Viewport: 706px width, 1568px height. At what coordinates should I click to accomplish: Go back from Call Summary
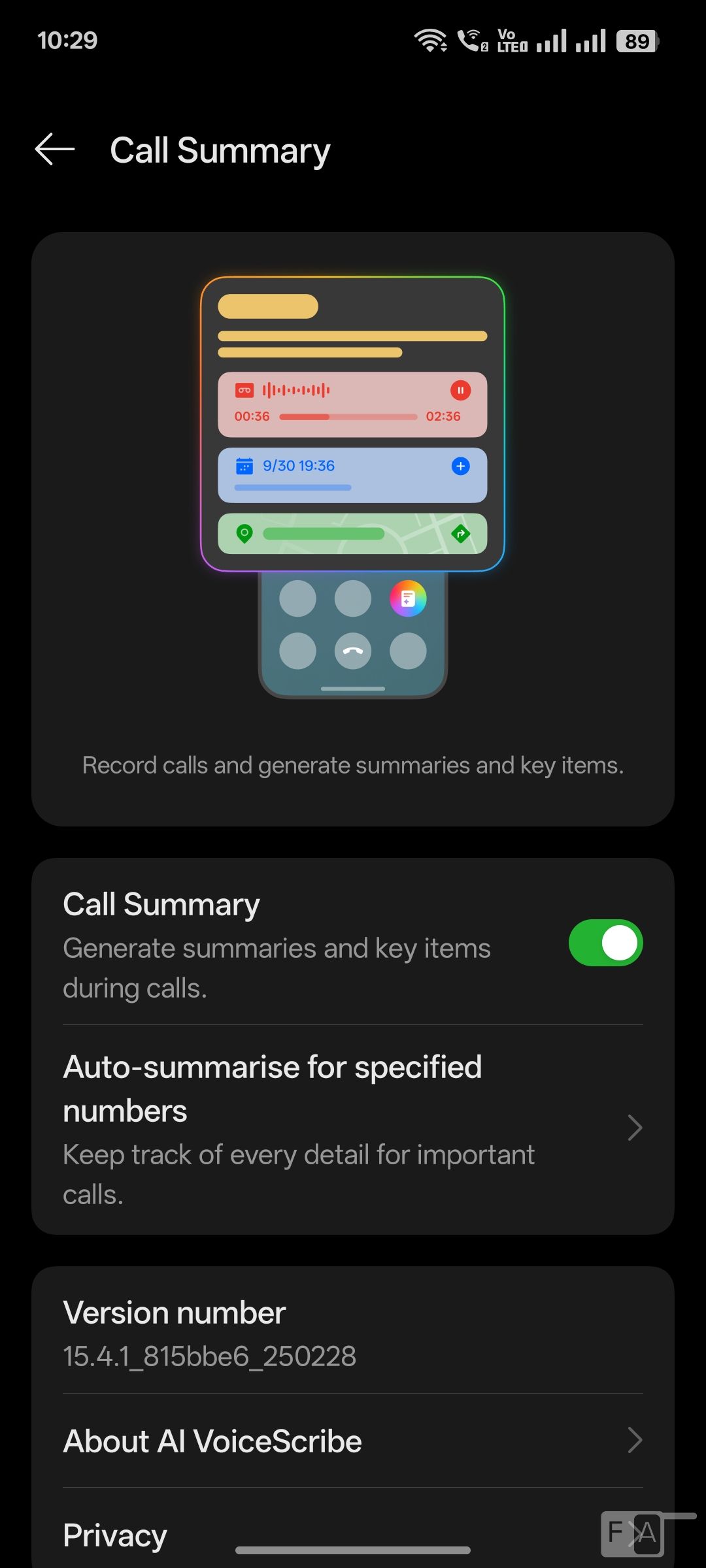coord(55,150)
